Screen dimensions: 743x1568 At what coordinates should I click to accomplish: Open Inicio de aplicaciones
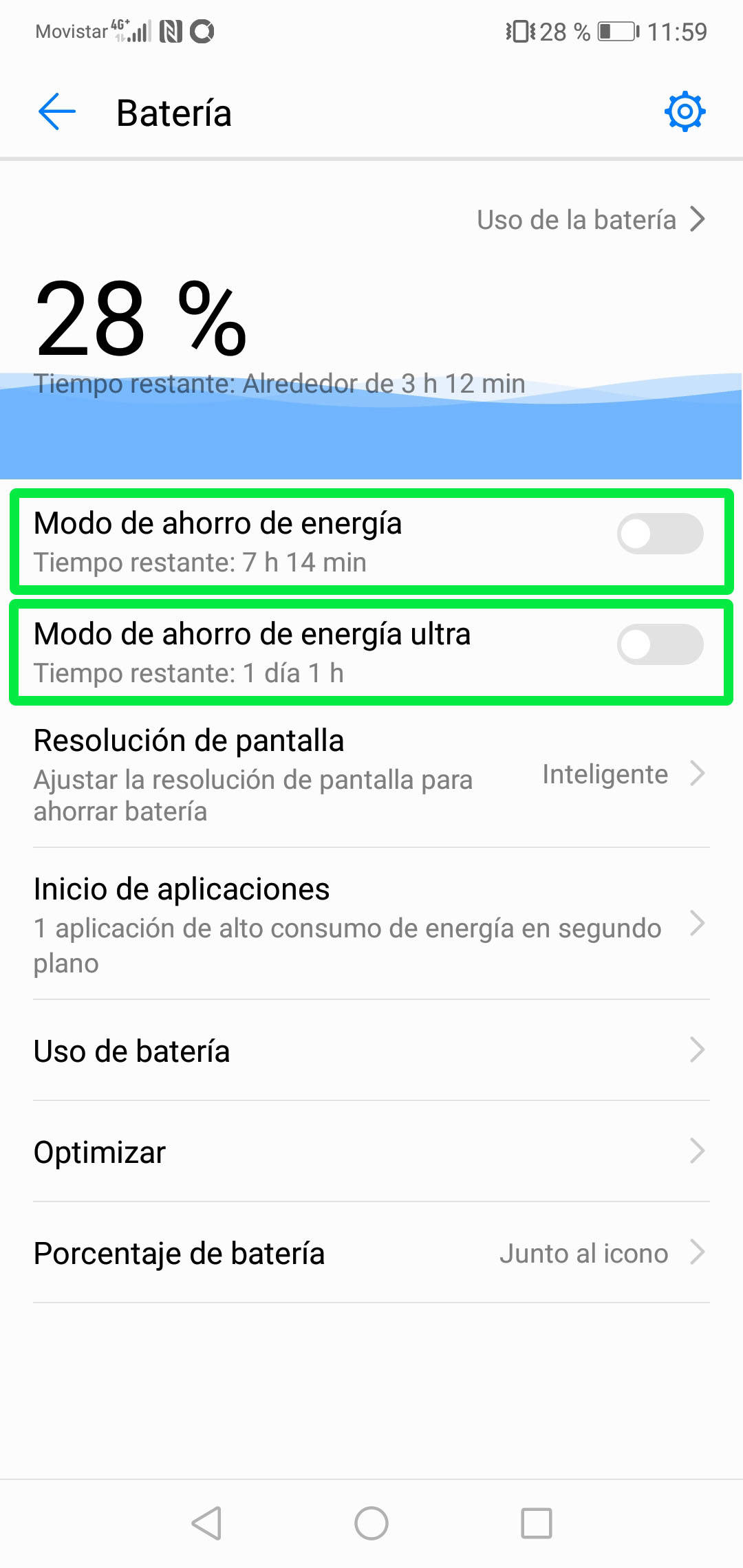pos(371,924)
